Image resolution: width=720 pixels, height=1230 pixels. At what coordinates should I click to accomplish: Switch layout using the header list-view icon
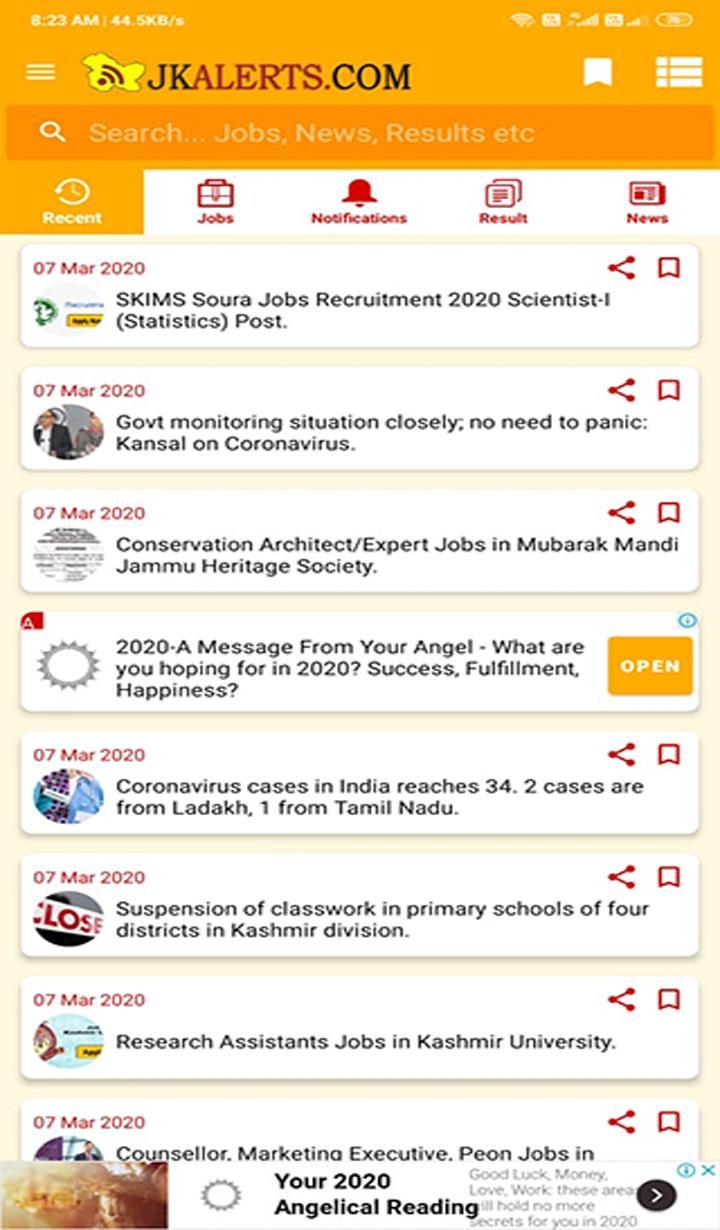(678, 73)
